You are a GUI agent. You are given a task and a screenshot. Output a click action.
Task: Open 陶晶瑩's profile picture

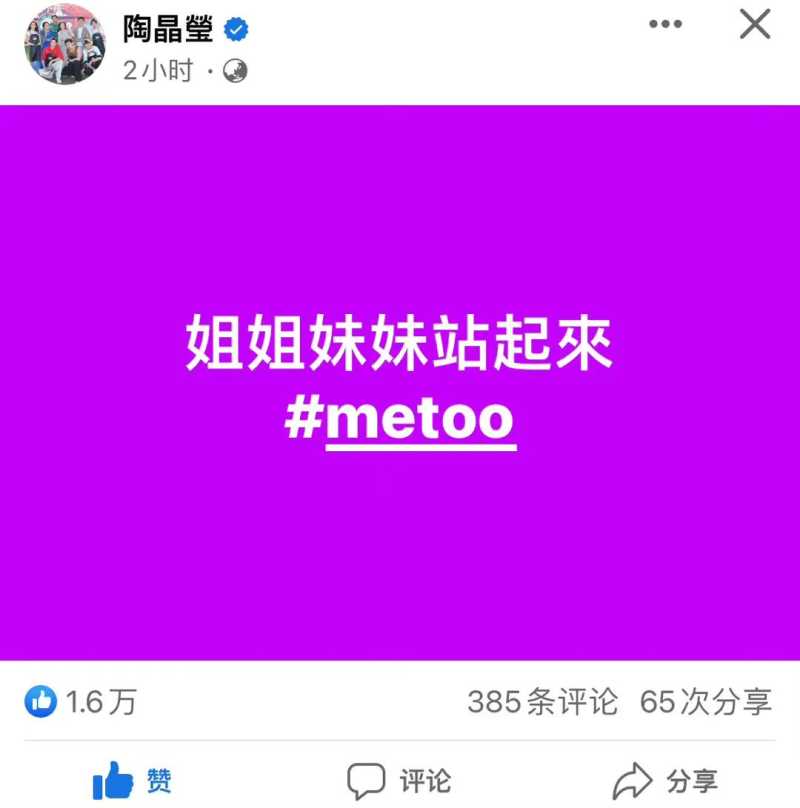pyautogui.click(x=63, y=45)
